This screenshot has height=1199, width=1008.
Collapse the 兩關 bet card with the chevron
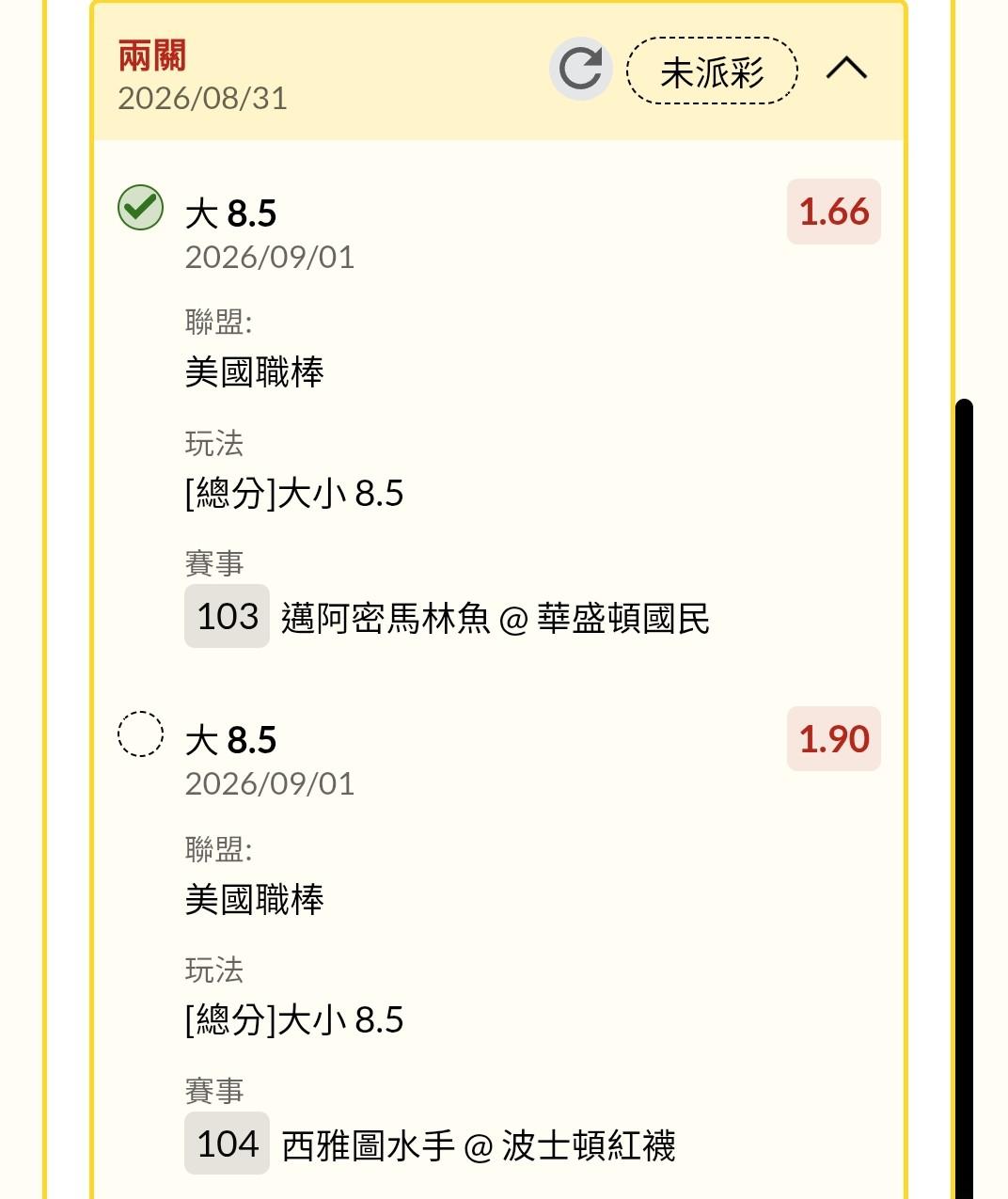(x=846, y=69)
